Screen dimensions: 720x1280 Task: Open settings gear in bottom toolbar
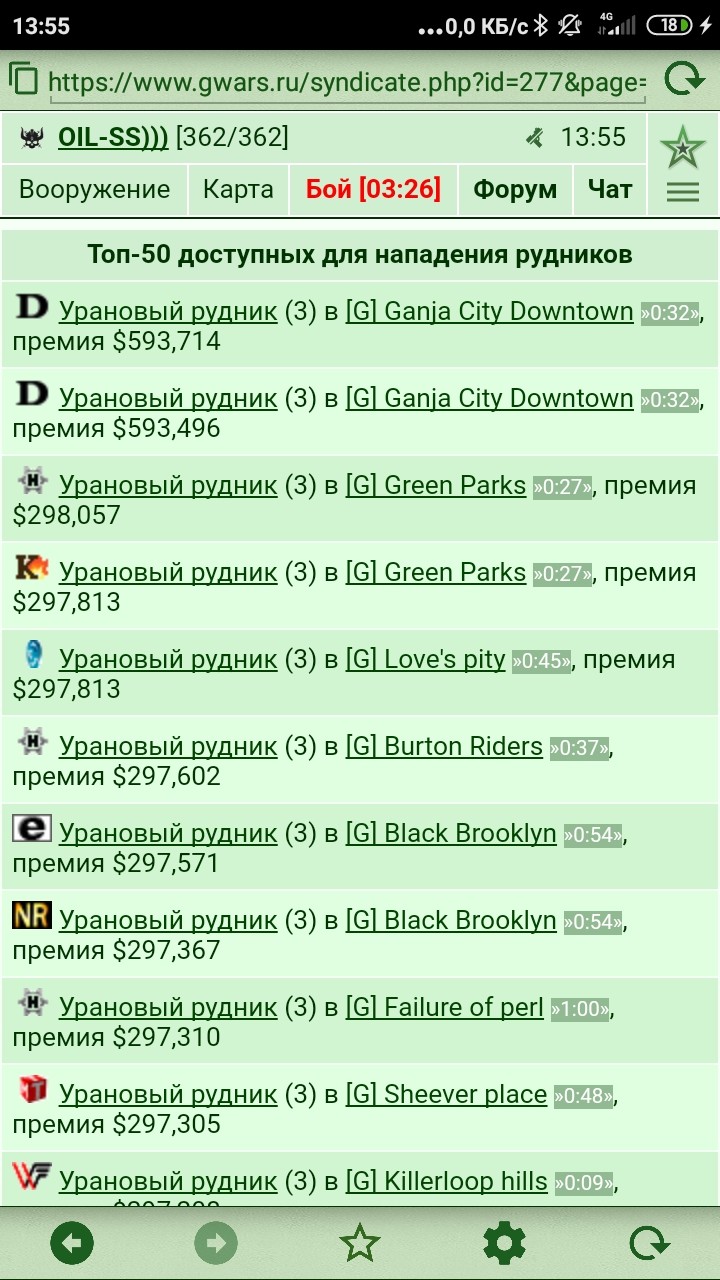pyautogui.click(x=504, y=1244)
